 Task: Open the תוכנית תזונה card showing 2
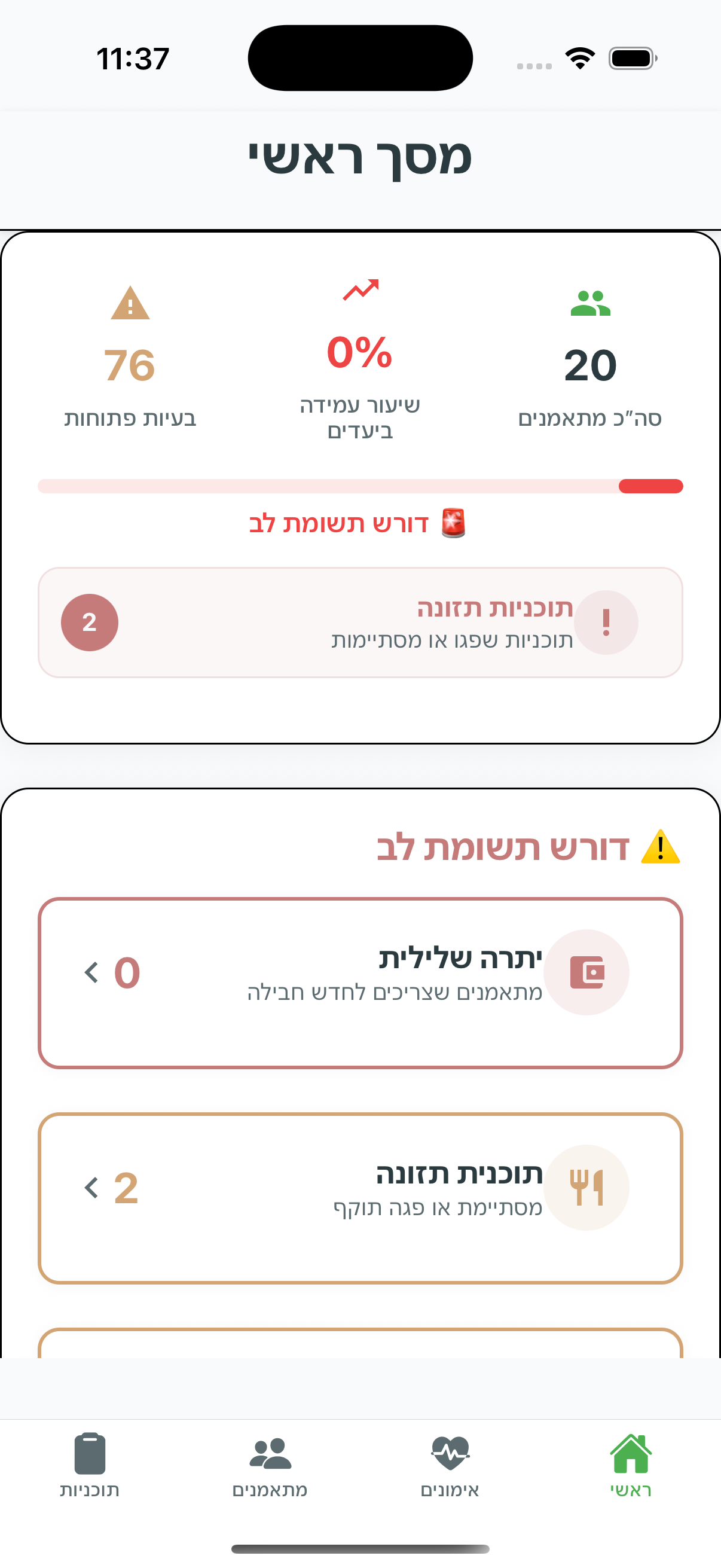tap(360, 1198)
